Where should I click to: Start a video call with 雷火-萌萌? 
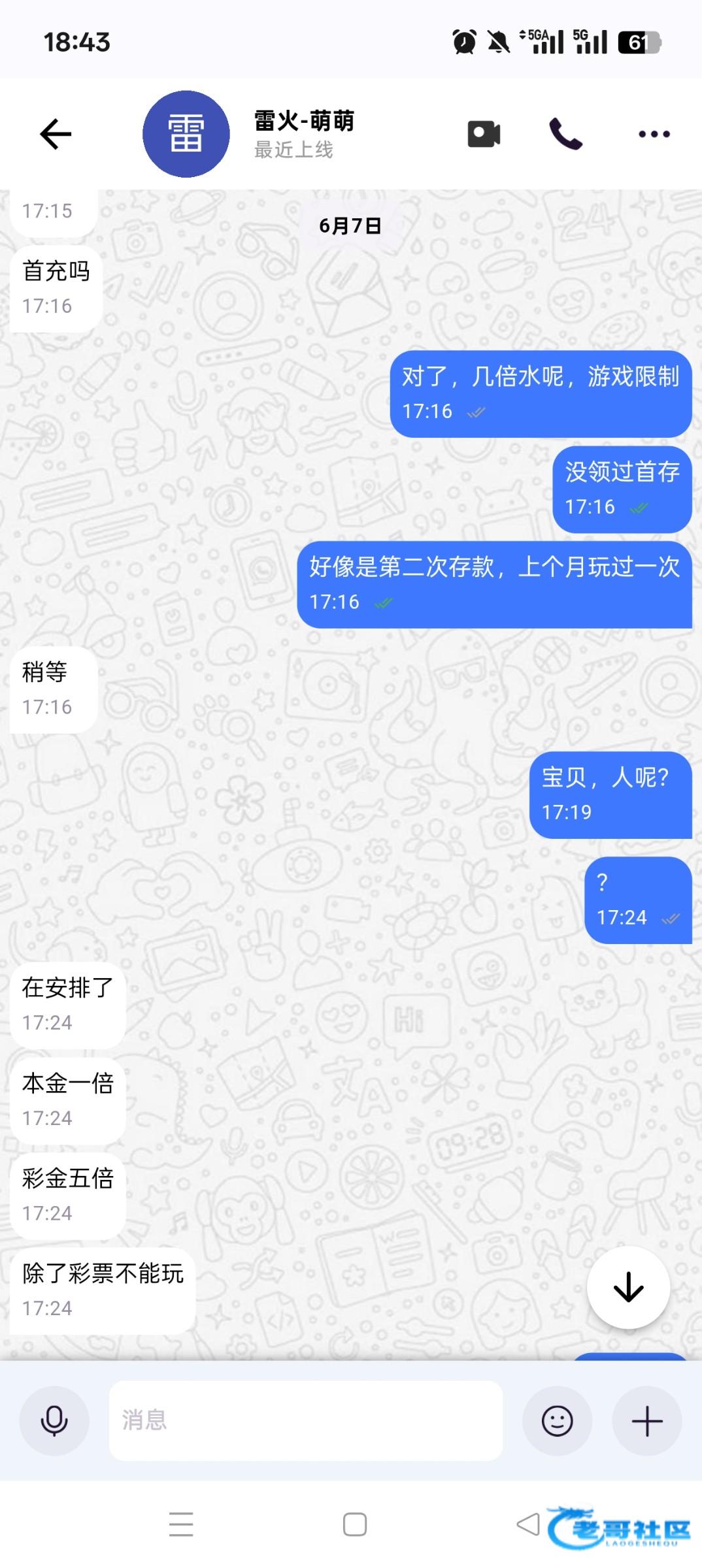click(484, 134)
